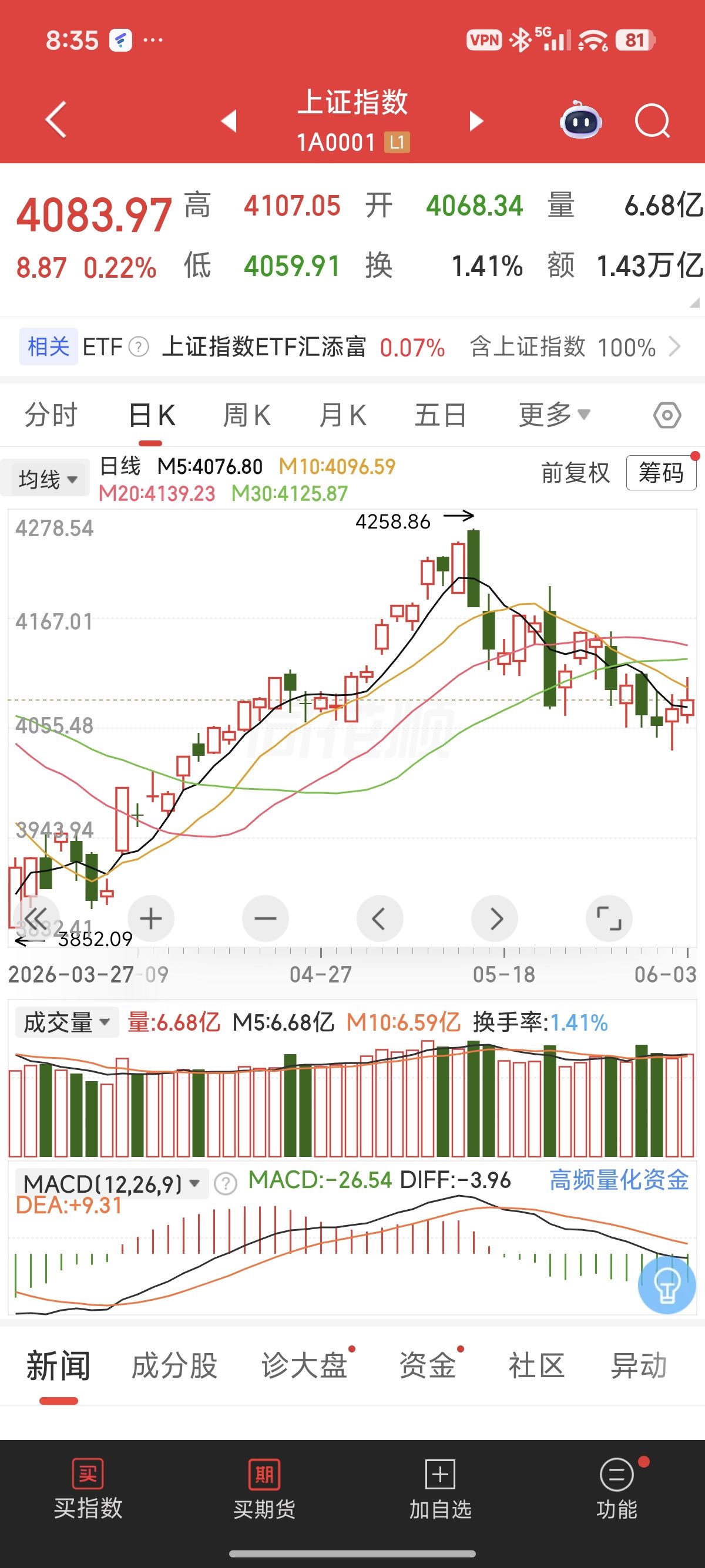Open the 均线 indicator dropdown
This screenshot has width=705, height=1568.
click(x=46, y=479)
